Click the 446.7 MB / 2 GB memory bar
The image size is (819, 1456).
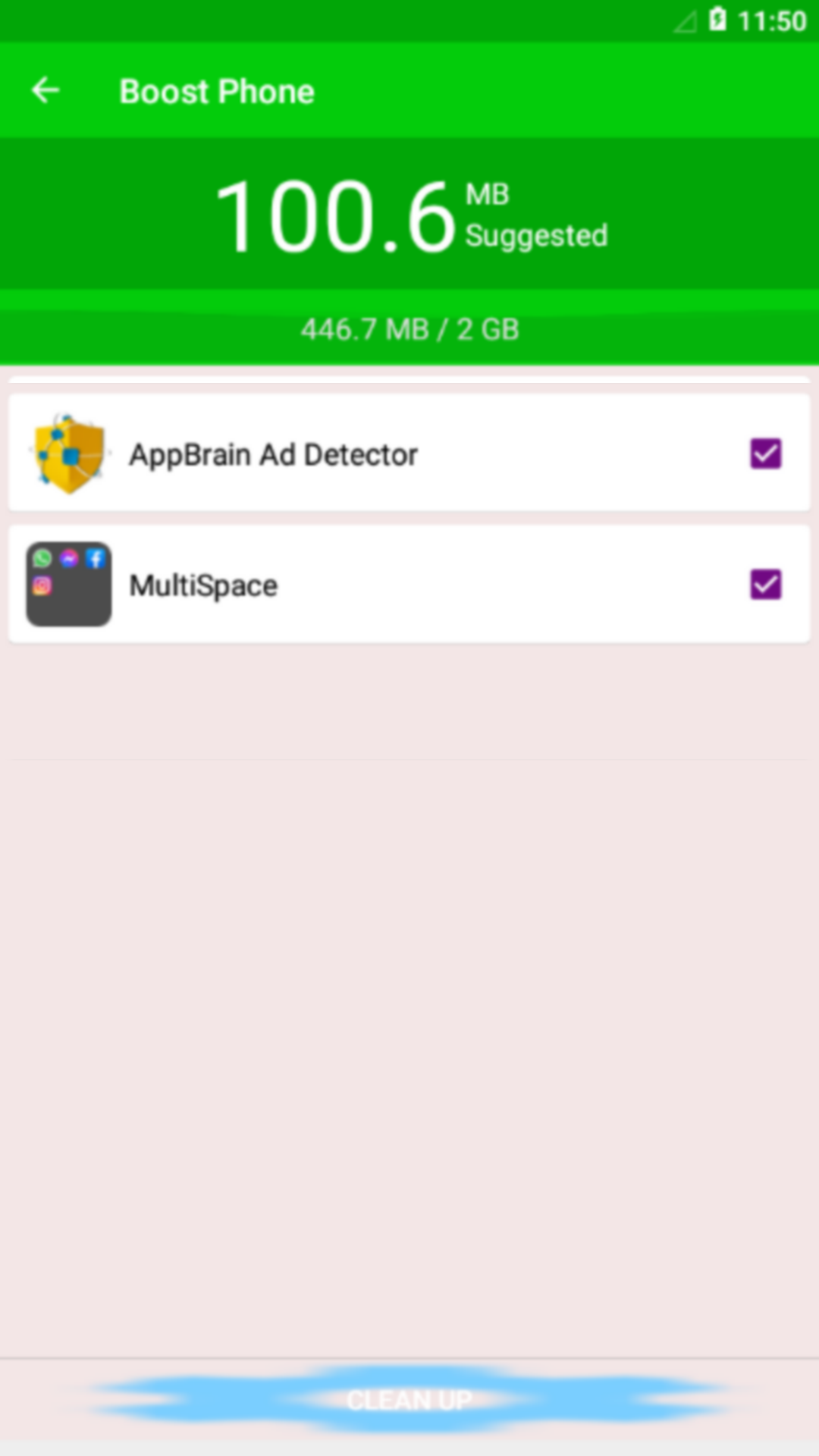[409, 328]
